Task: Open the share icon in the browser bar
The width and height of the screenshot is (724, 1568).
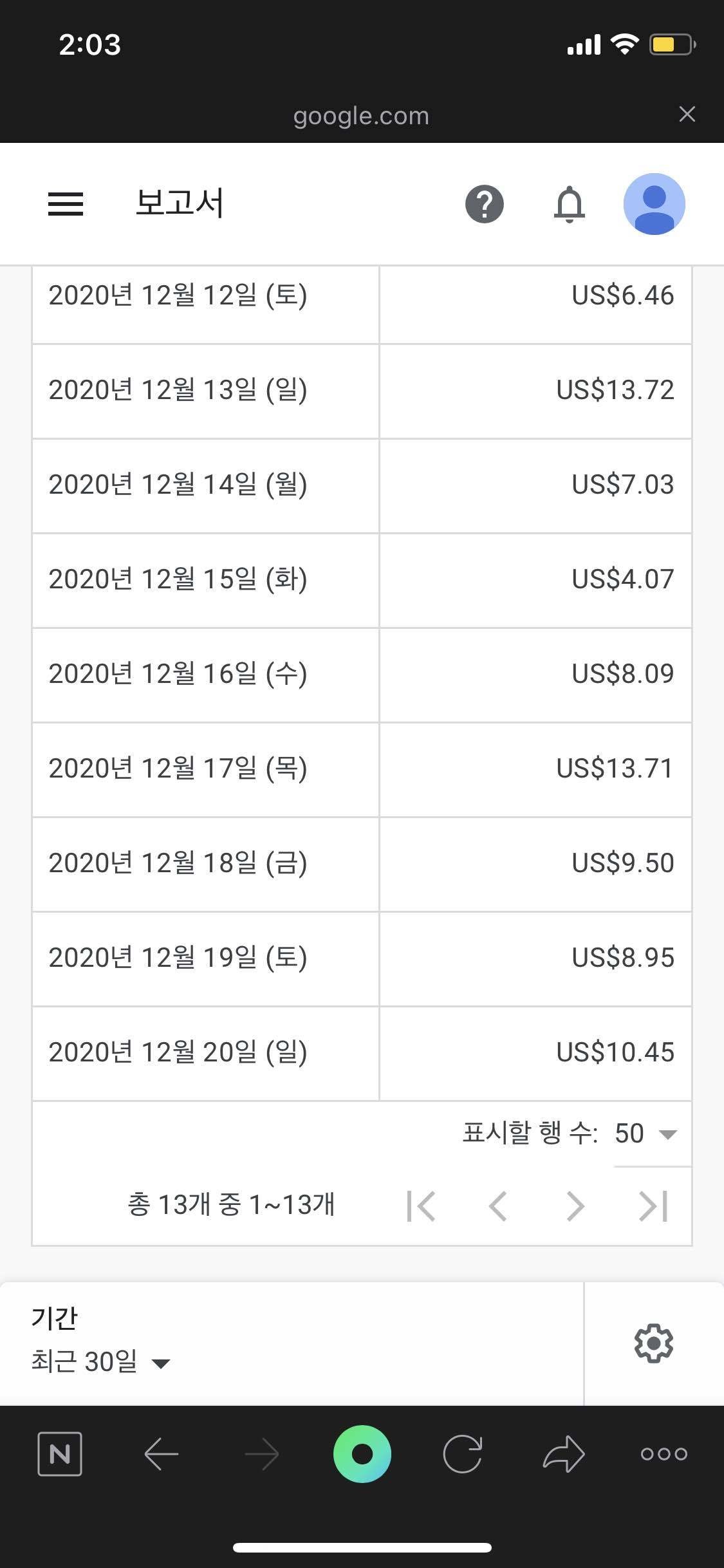Action: coord(563,1453)
